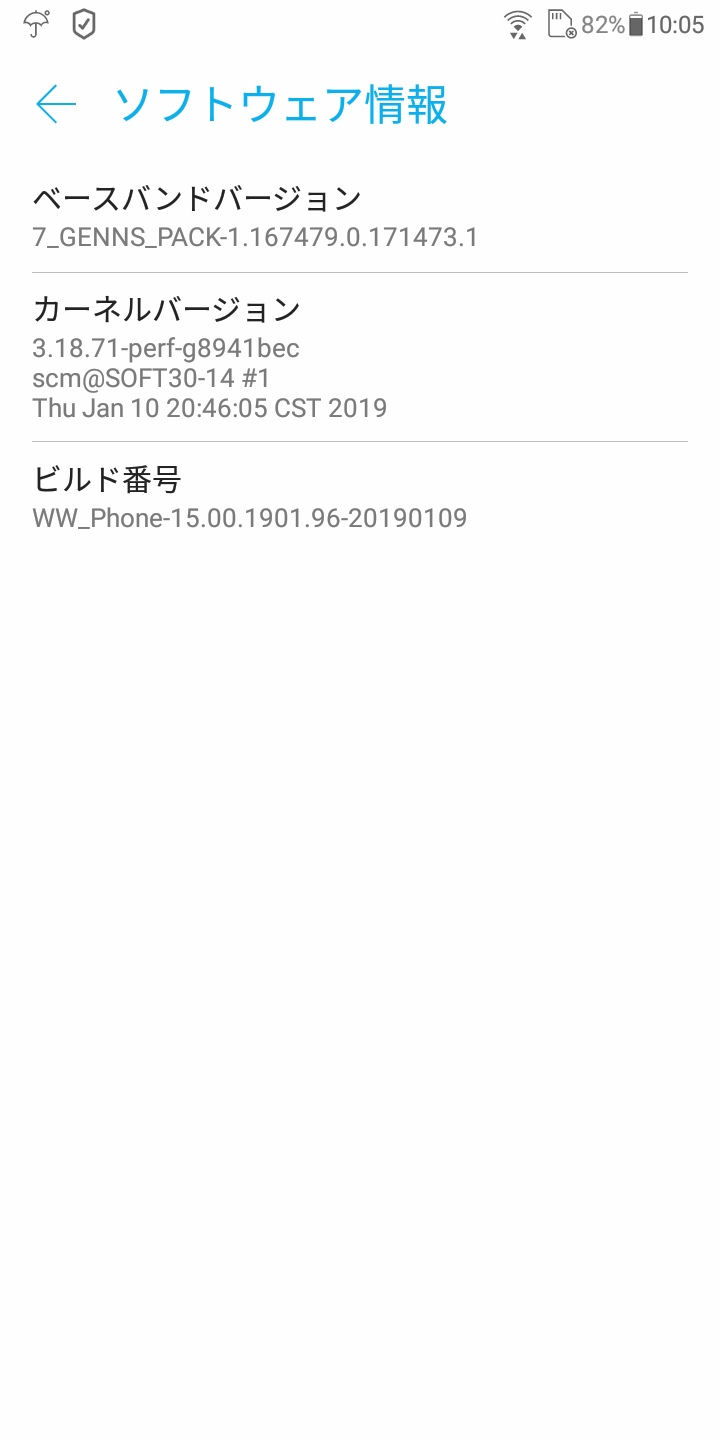This screenshot has height=1440, width=720.
Task: Tap the カーネルバージョン row
Action: tap(360, 357)
